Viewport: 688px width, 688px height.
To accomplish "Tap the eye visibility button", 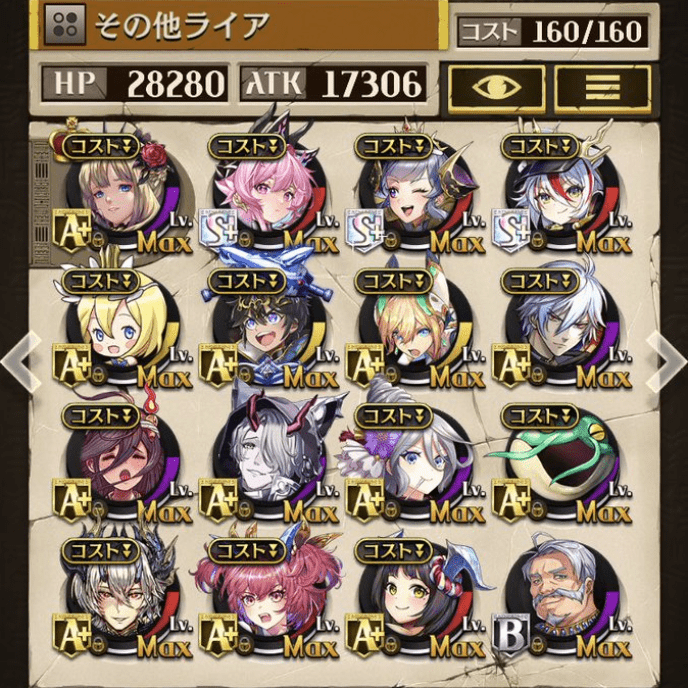I will 496,88.
